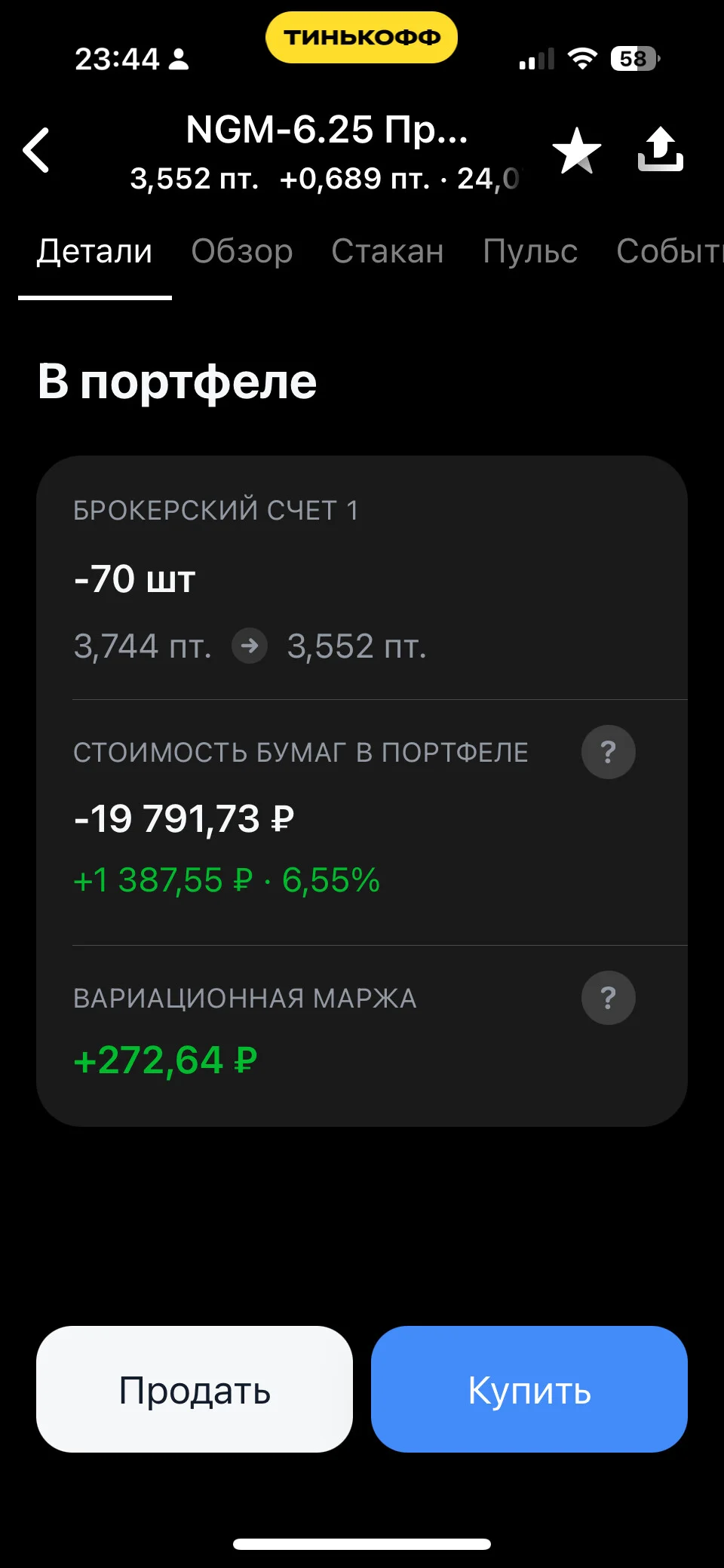This screenshot has height=1568, width=724.
Task: Select the Детали tab
Action: click(94, 251)
